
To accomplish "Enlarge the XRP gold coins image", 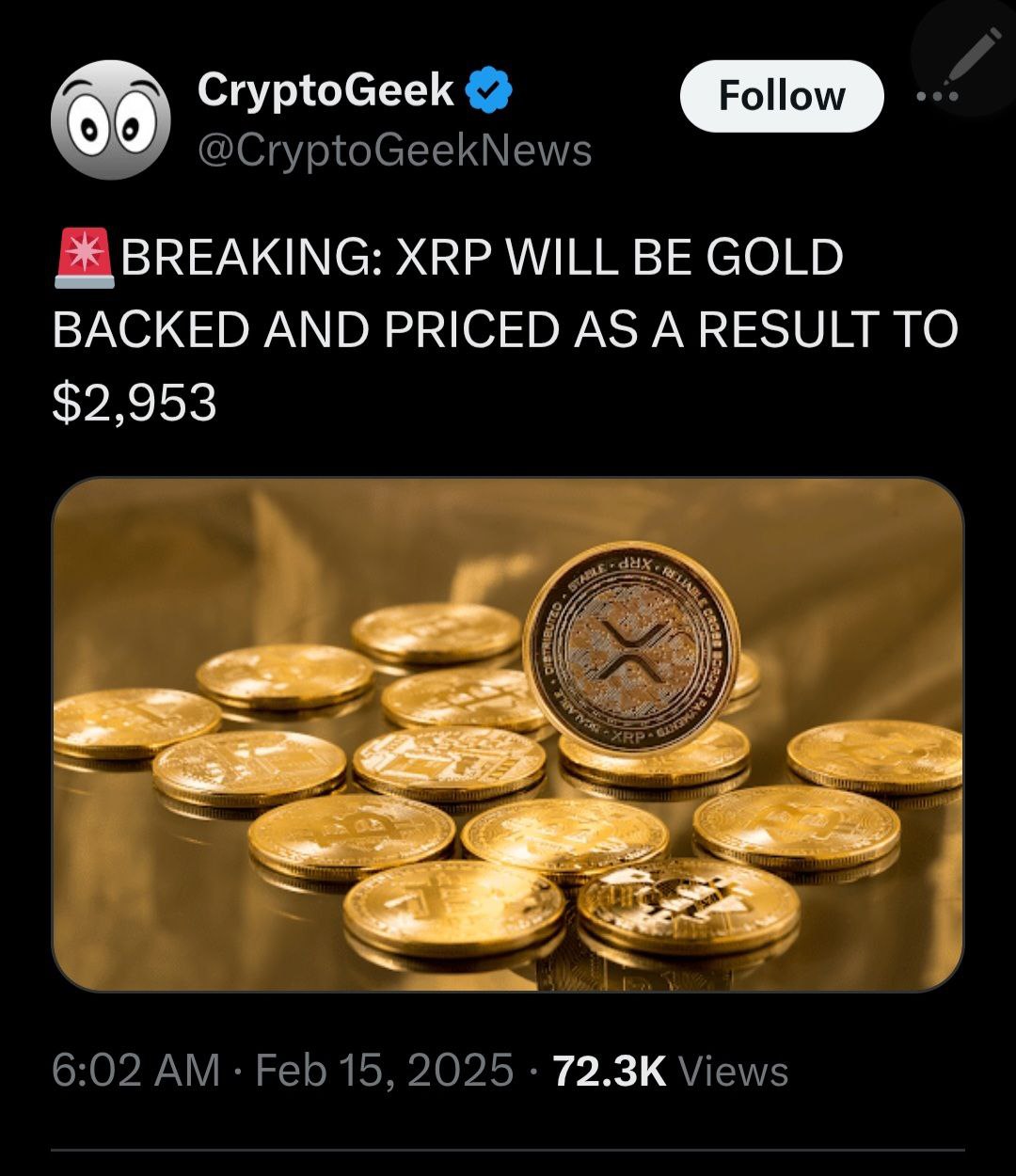I will 508,734.
